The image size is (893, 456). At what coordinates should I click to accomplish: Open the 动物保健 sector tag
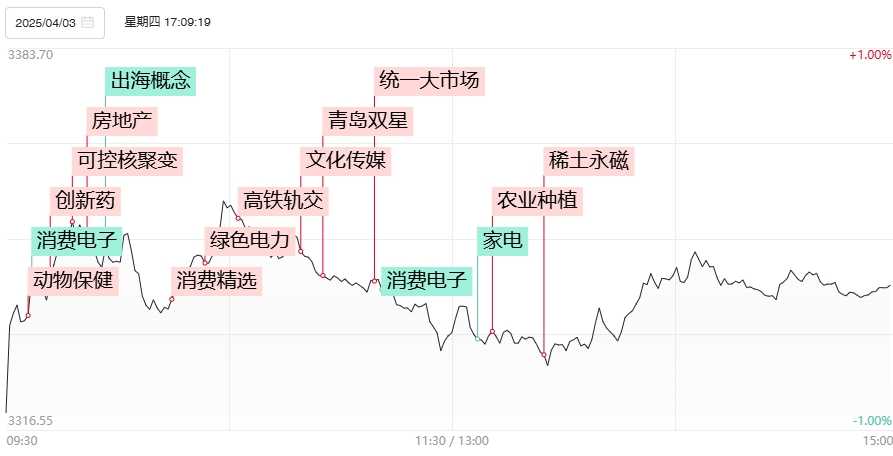74,280
